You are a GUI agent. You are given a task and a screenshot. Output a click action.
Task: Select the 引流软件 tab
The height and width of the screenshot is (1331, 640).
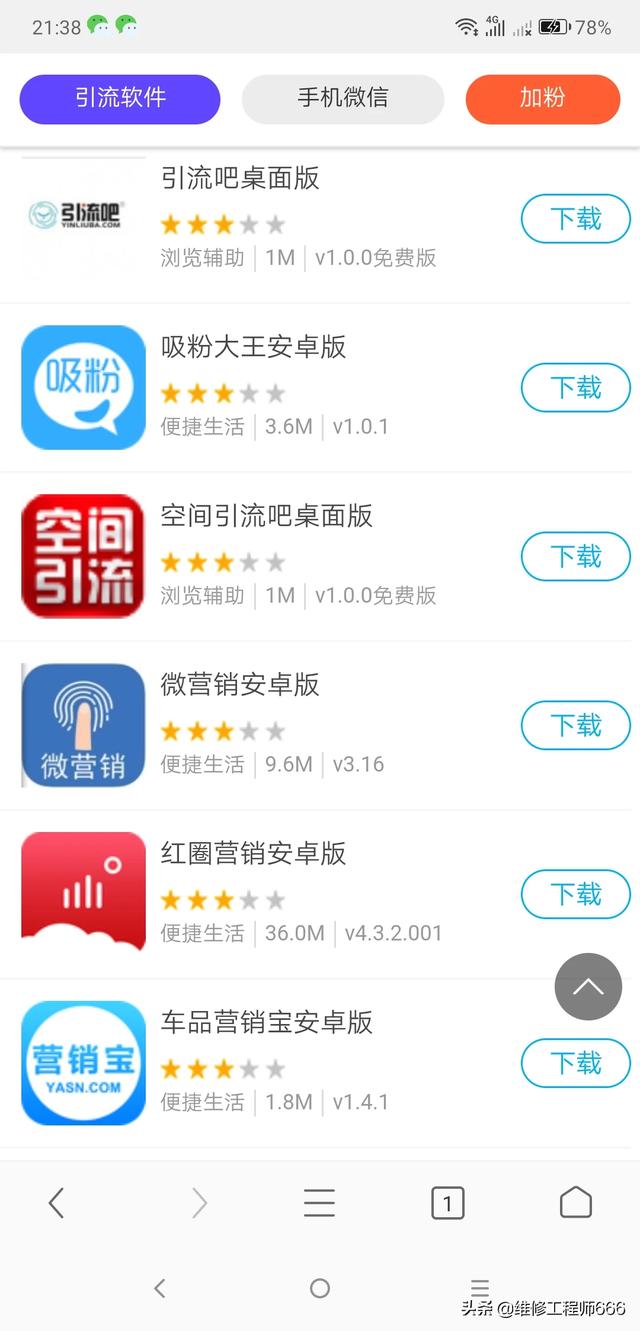click(x=120, y=99)
